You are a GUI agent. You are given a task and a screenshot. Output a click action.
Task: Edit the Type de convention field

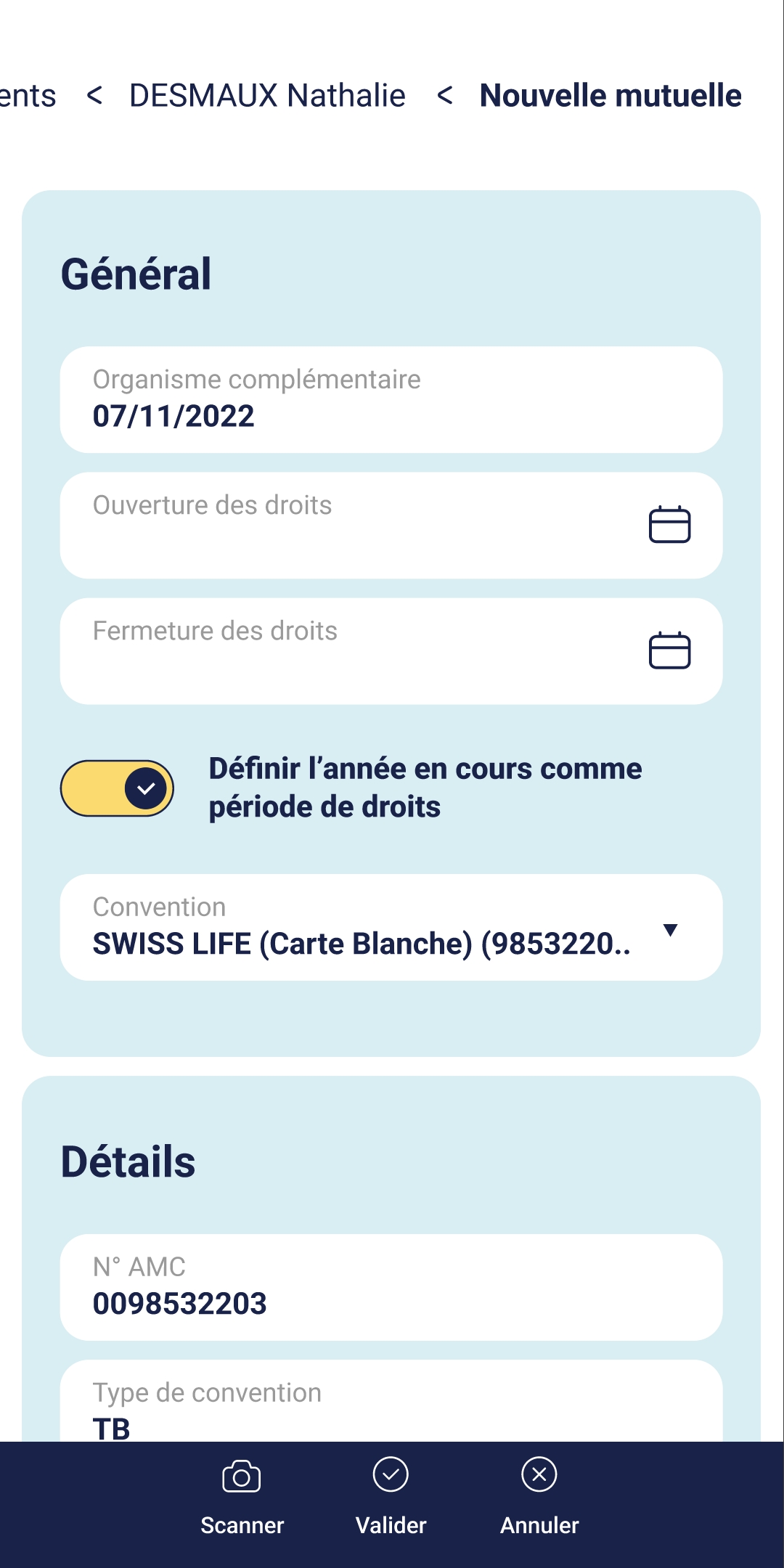click(x=391, y=1401)
